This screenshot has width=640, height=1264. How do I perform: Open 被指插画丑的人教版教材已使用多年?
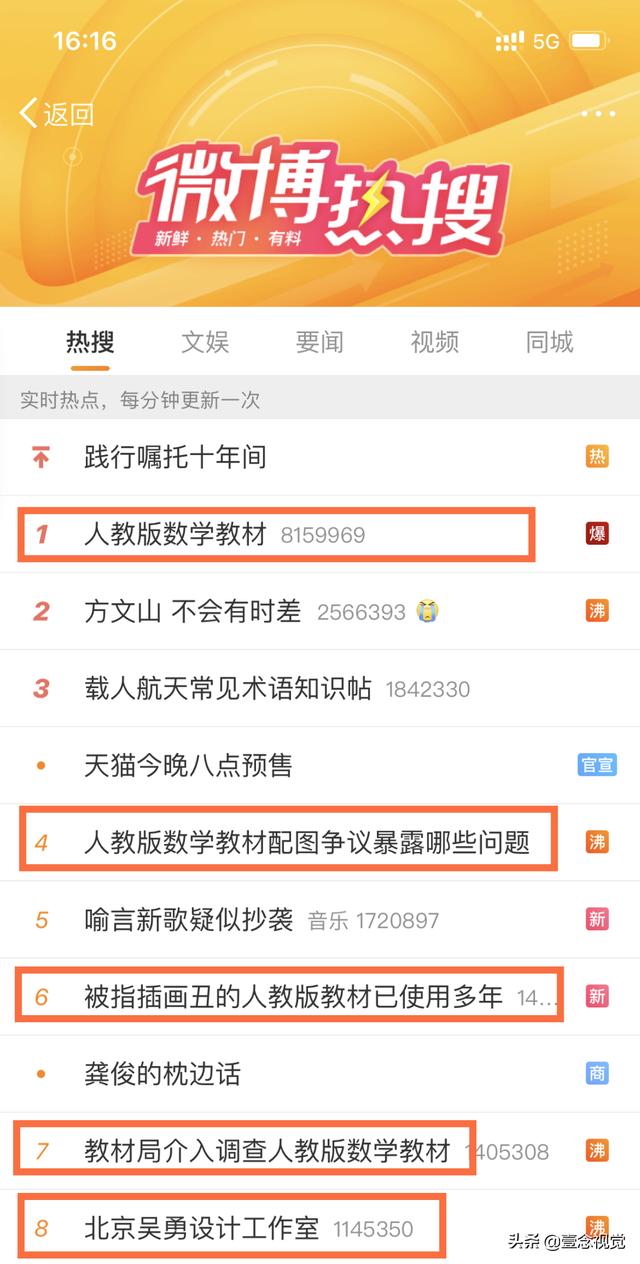point(320,996)
